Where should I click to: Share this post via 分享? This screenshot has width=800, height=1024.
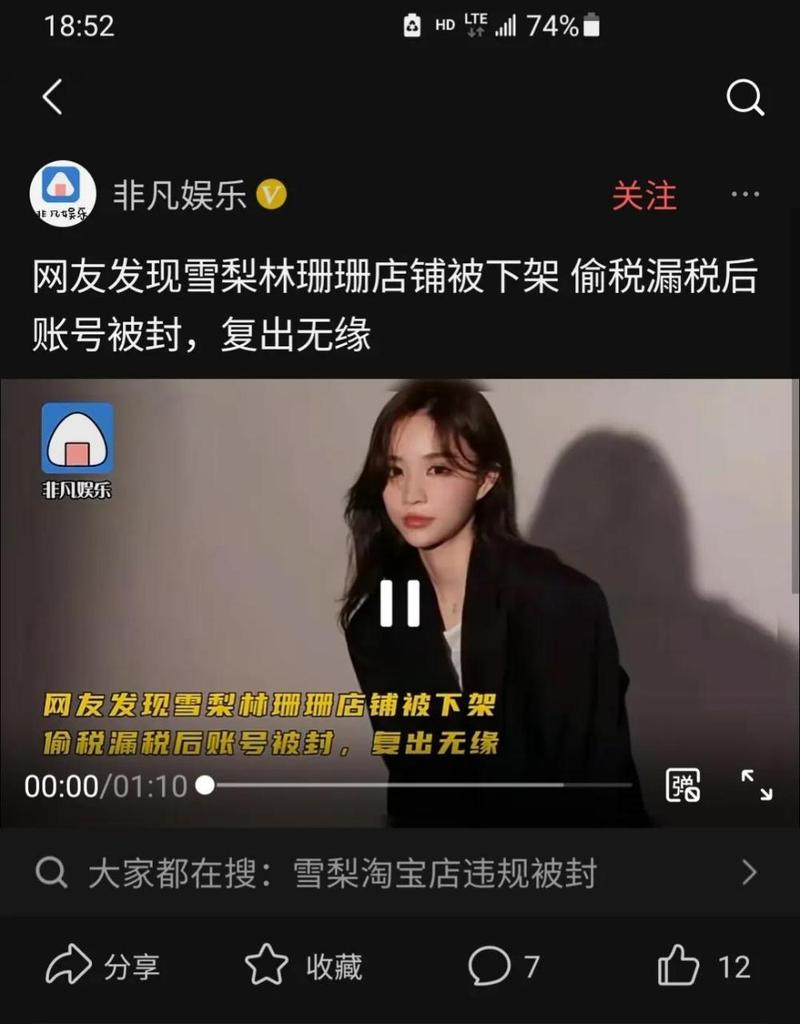coord(102,966)
